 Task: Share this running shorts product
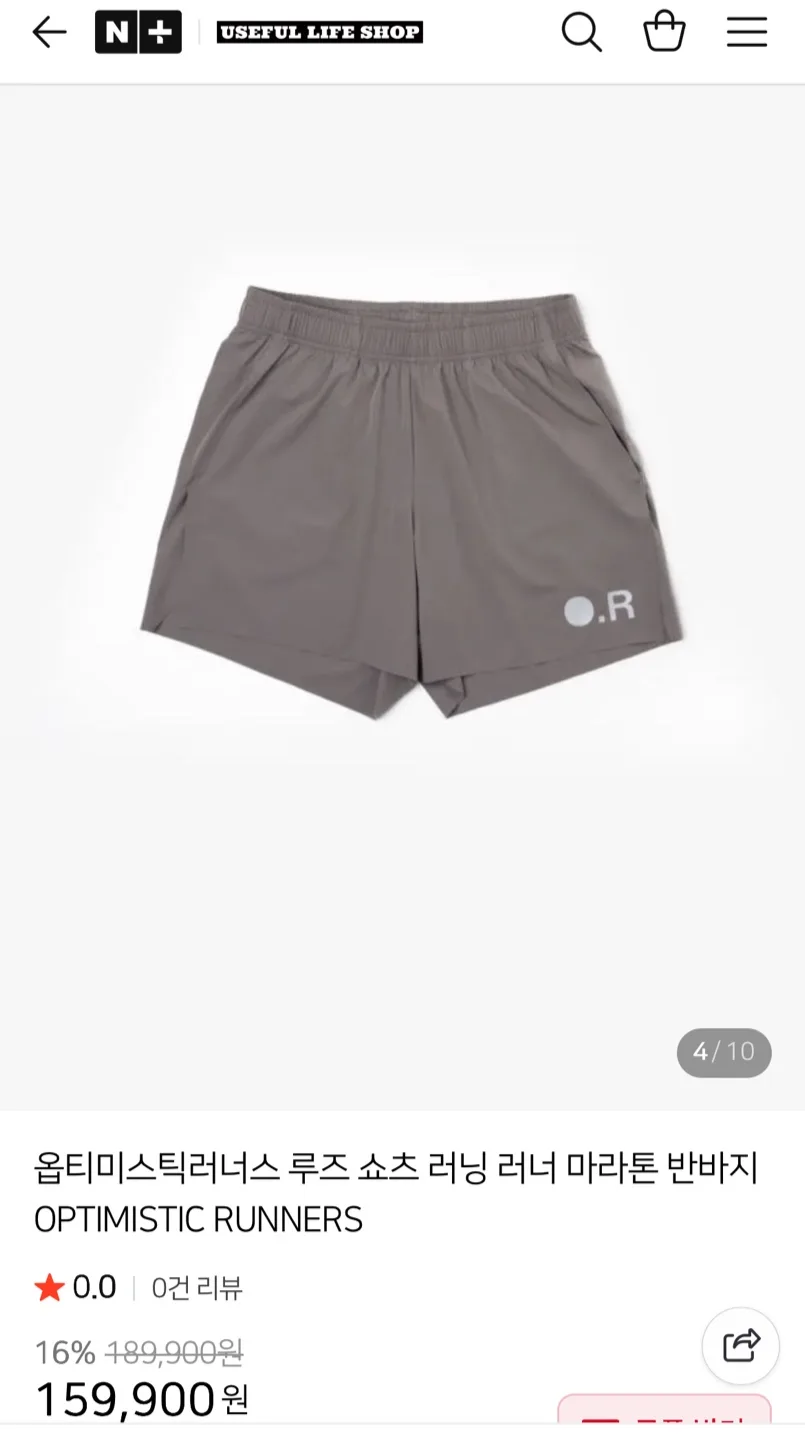click(740, 1345)
